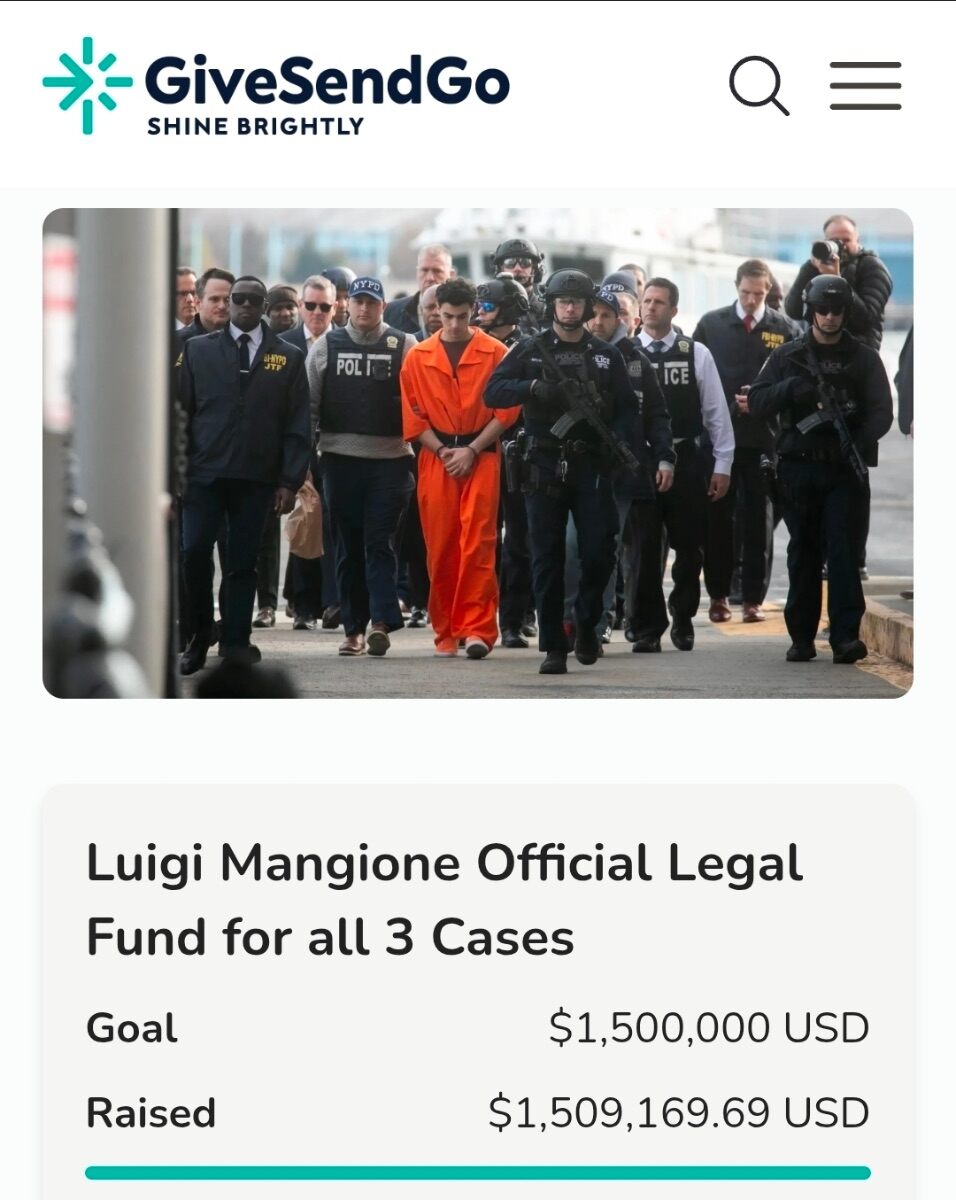The height and width of the screenshot is (1200, 956).
Task: Go to GiveSendGo home via logo
Action: [x=276, y=86]
